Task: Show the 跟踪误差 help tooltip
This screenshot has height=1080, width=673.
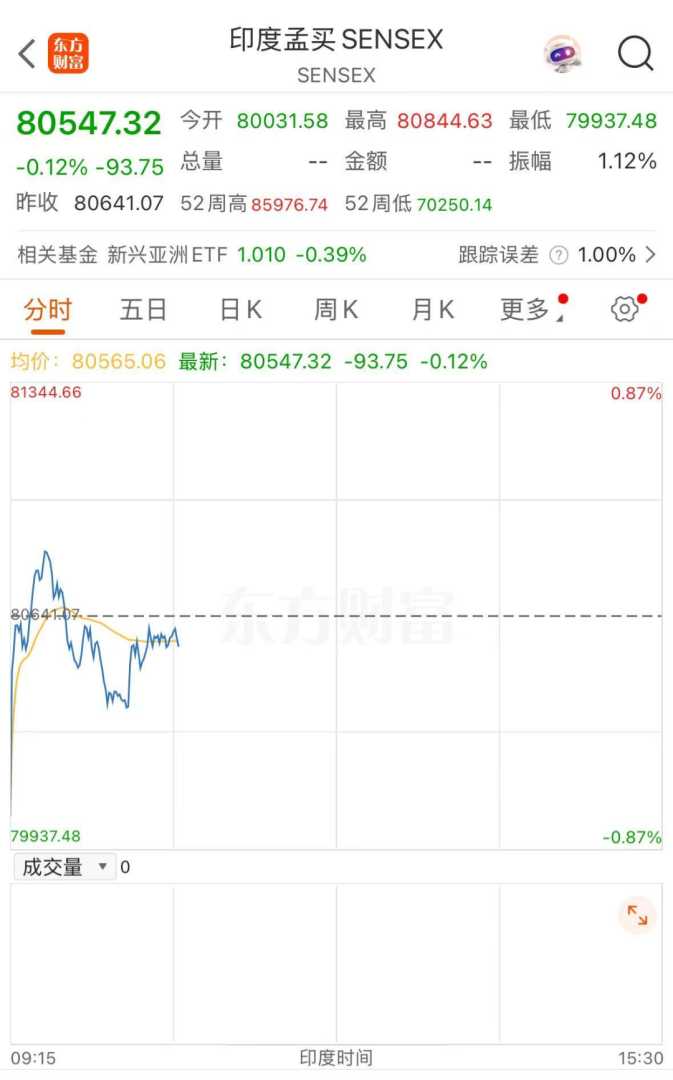Action: coord(559,255)
